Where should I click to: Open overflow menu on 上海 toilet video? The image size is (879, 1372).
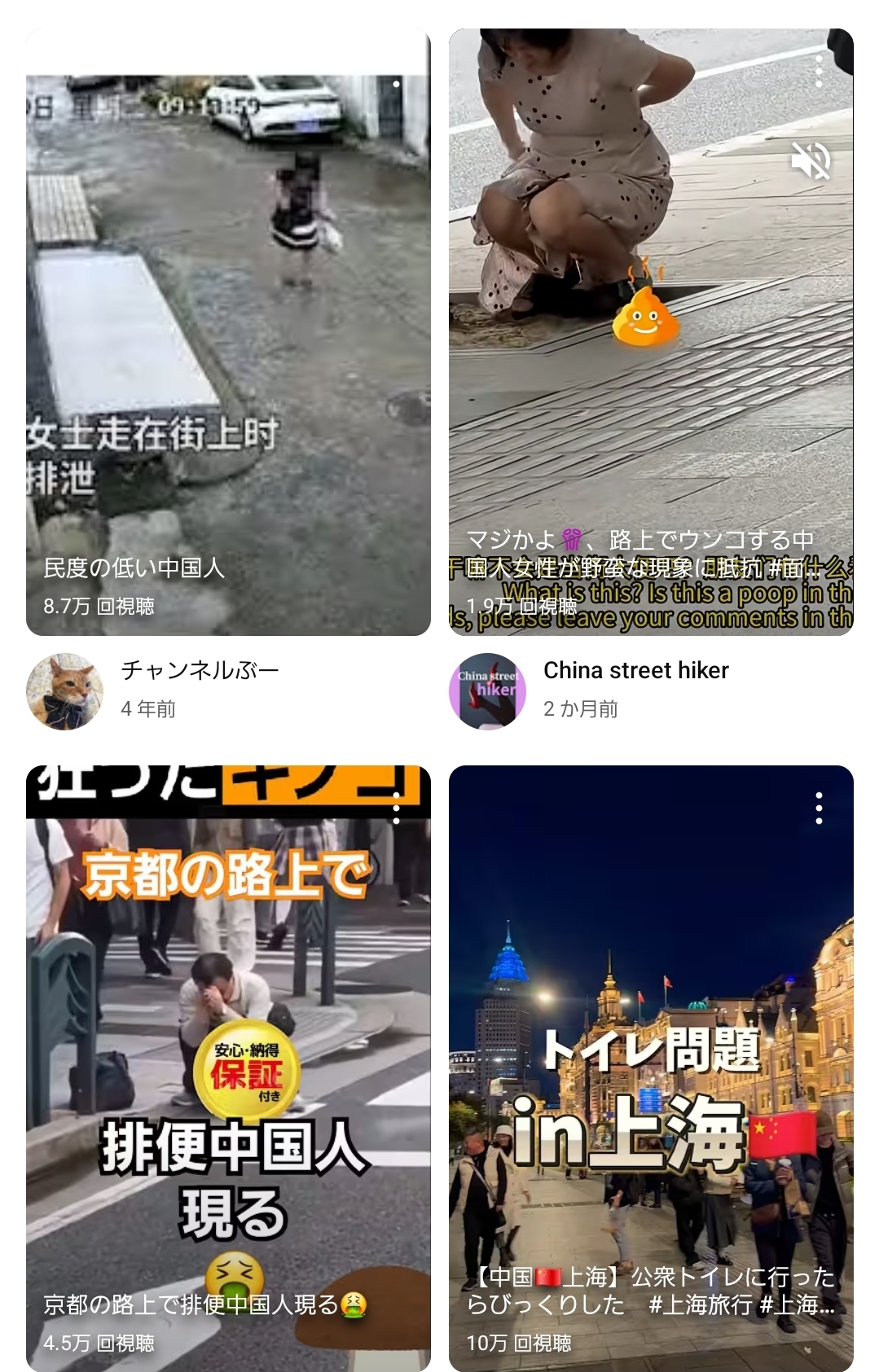[819, 808]
